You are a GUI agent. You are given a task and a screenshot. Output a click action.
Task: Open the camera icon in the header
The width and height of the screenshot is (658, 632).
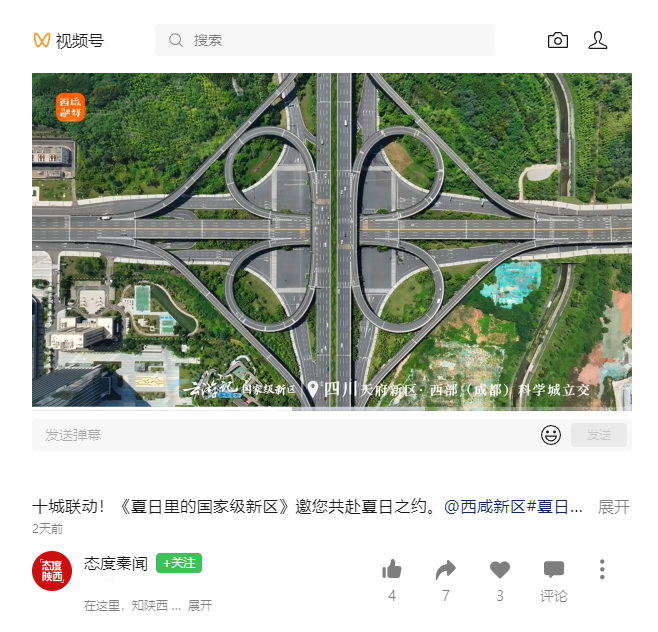(x=558, y=40)
